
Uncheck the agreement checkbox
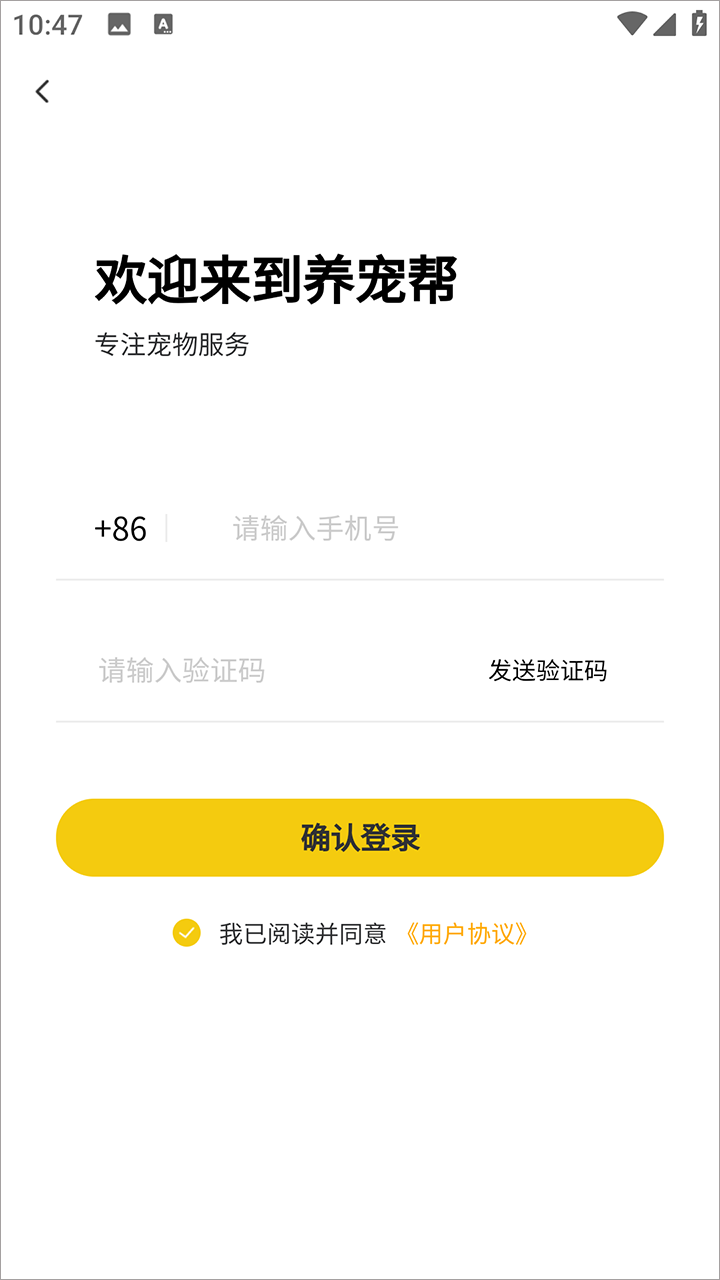click(187, 933)
